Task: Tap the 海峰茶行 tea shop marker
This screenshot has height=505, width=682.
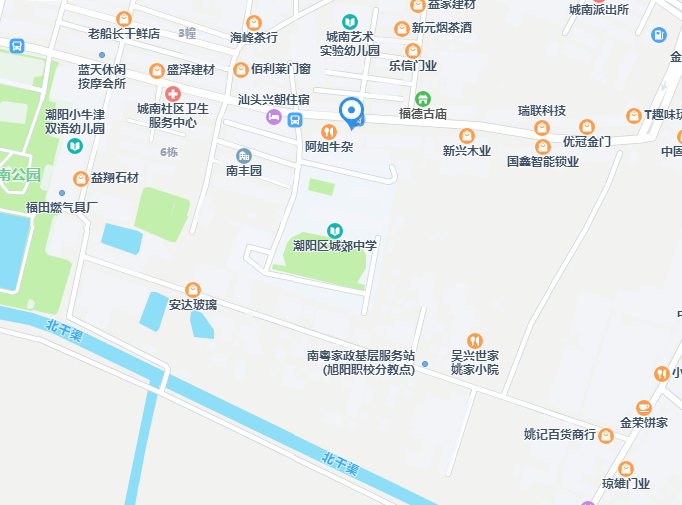Action: click(253, 22)
